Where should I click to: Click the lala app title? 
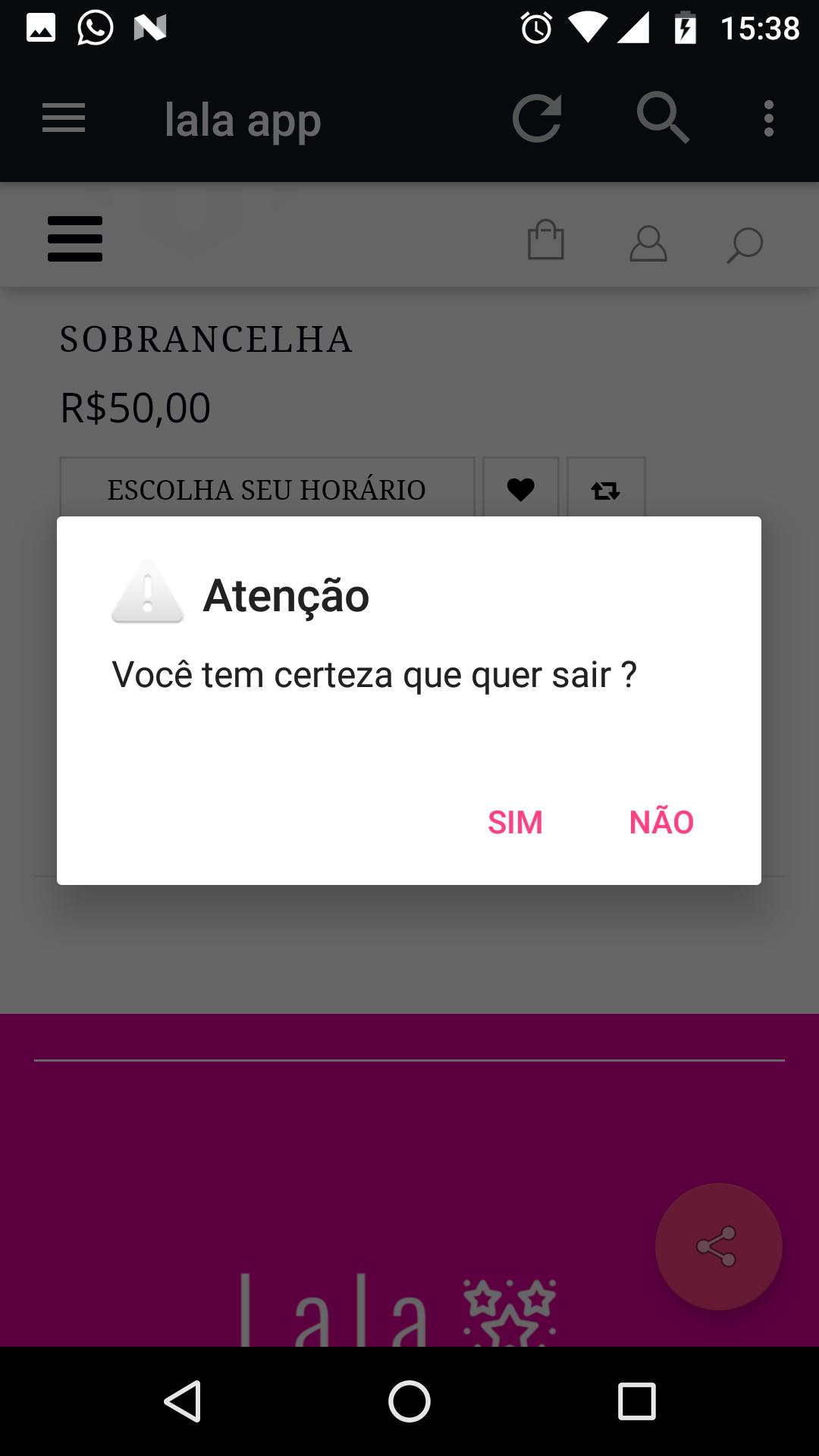[242, 118]
